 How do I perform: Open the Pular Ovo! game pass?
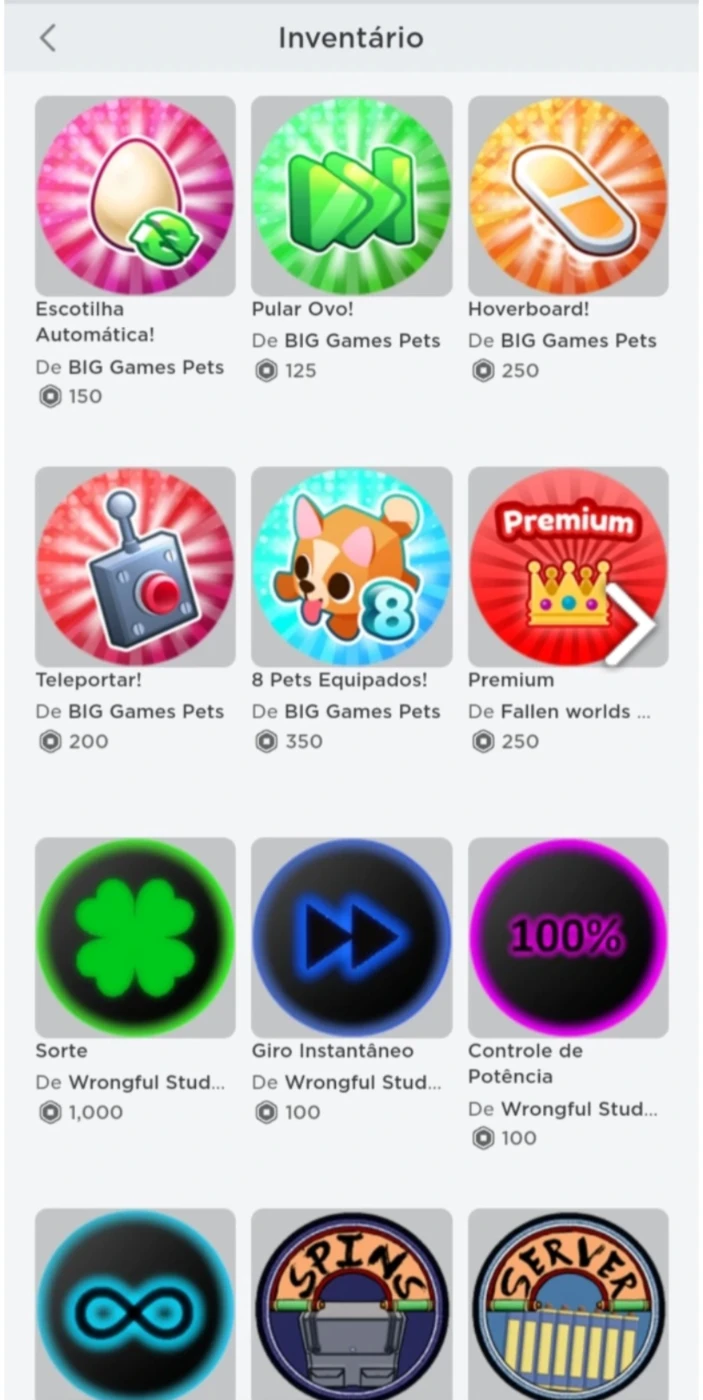351,195
